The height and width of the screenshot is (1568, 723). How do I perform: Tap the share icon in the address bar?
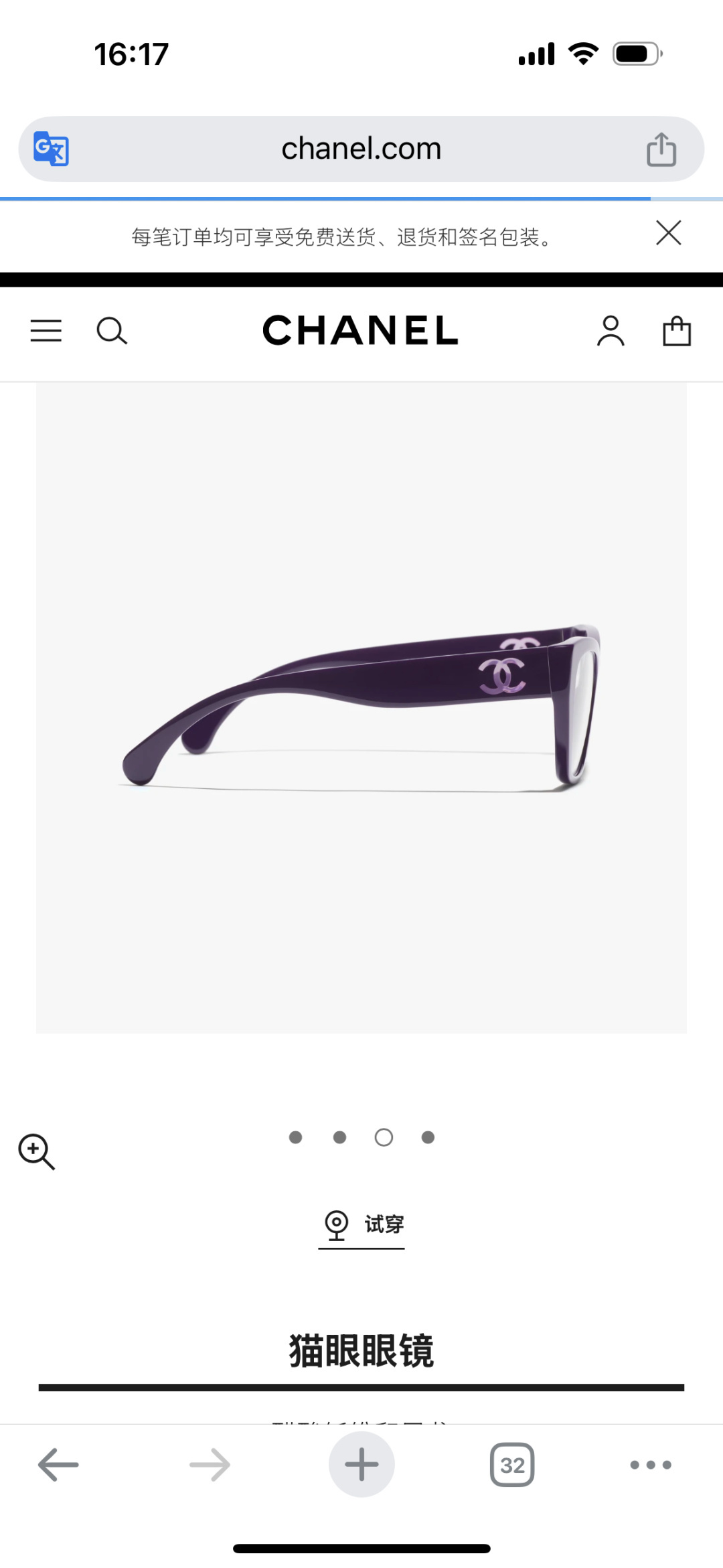coord(661,149)
